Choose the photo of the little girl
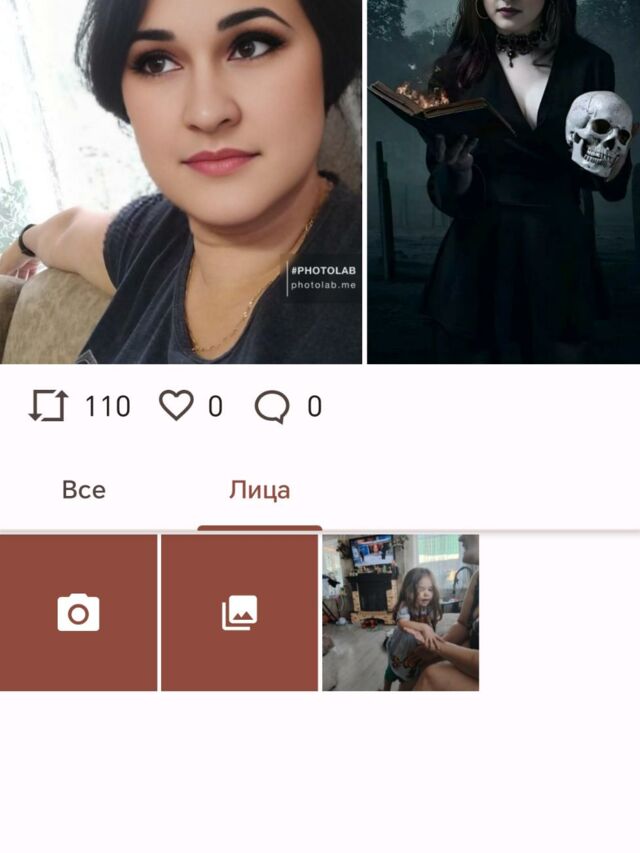The height and width of the screenshot is (853, 640). coord(401,613)
